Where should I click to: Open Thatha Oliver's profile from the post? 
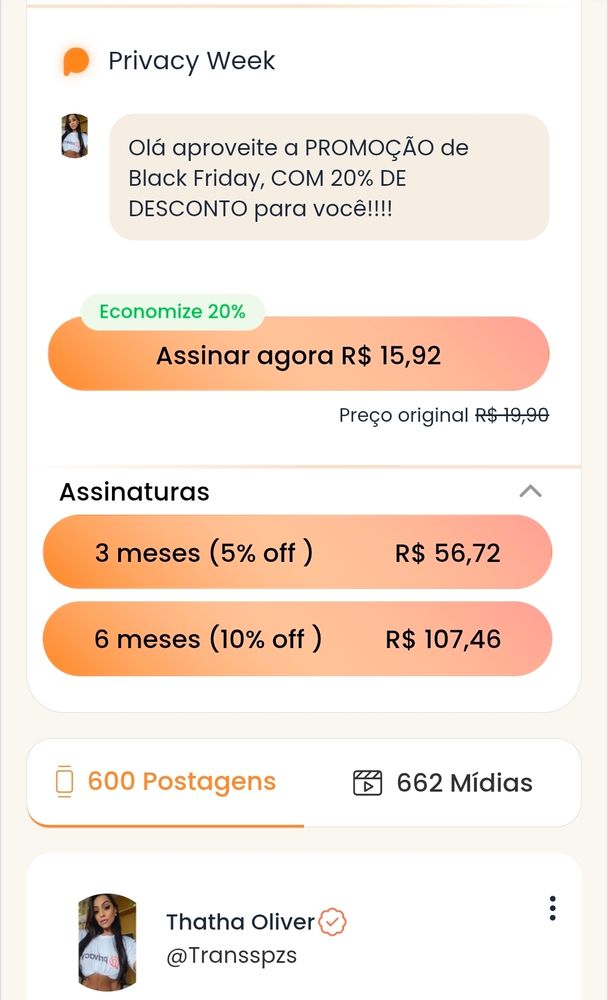pos(240,921)
